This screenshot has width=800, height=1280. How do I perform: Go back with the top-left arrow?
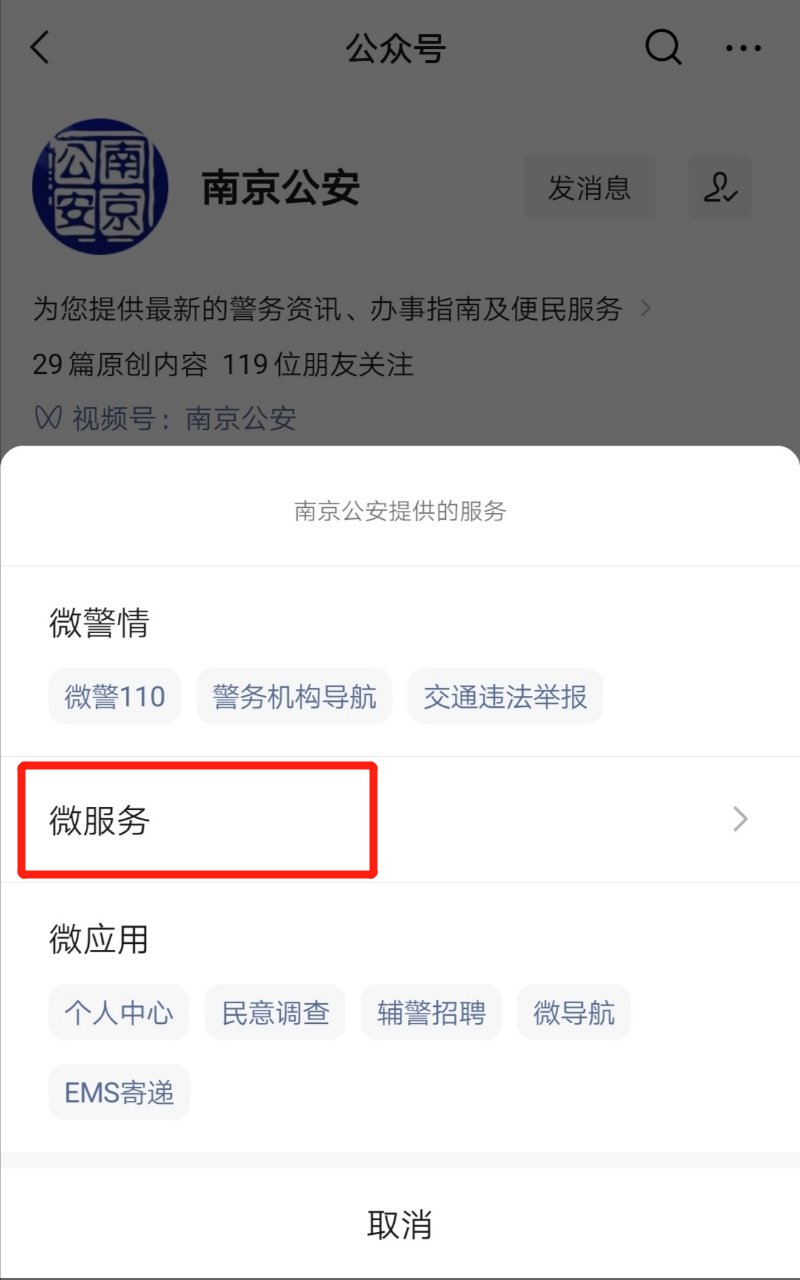point(40,47)
